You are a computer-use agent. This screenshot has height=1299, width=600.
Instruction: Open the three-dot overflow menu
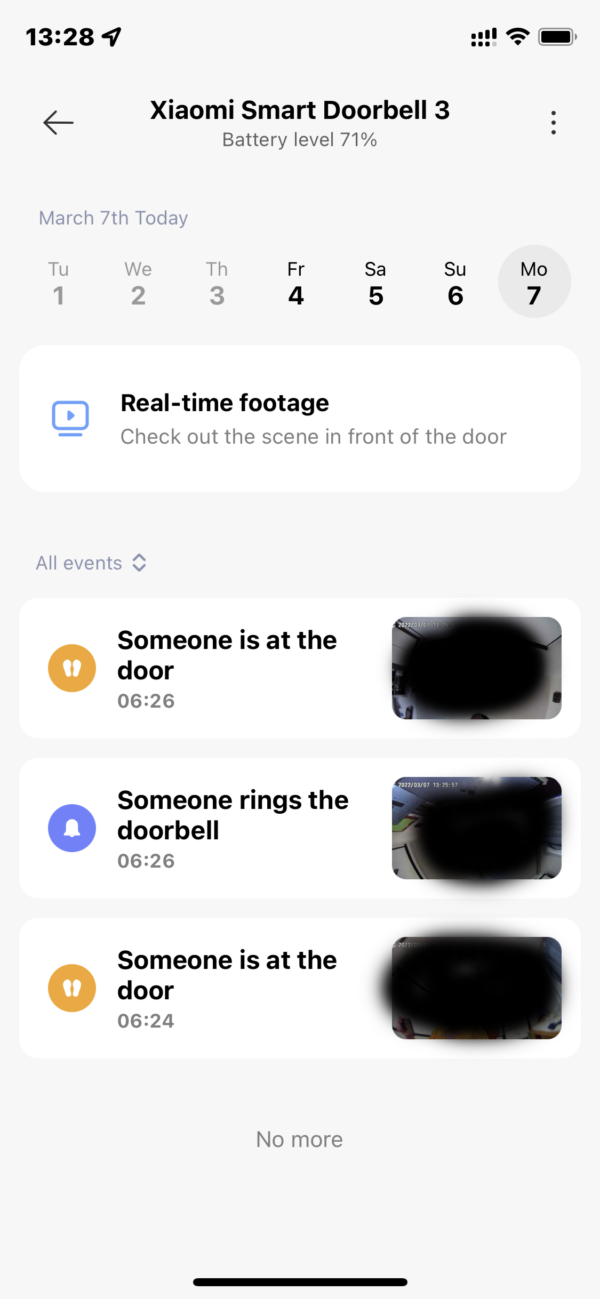pos(553,123)
